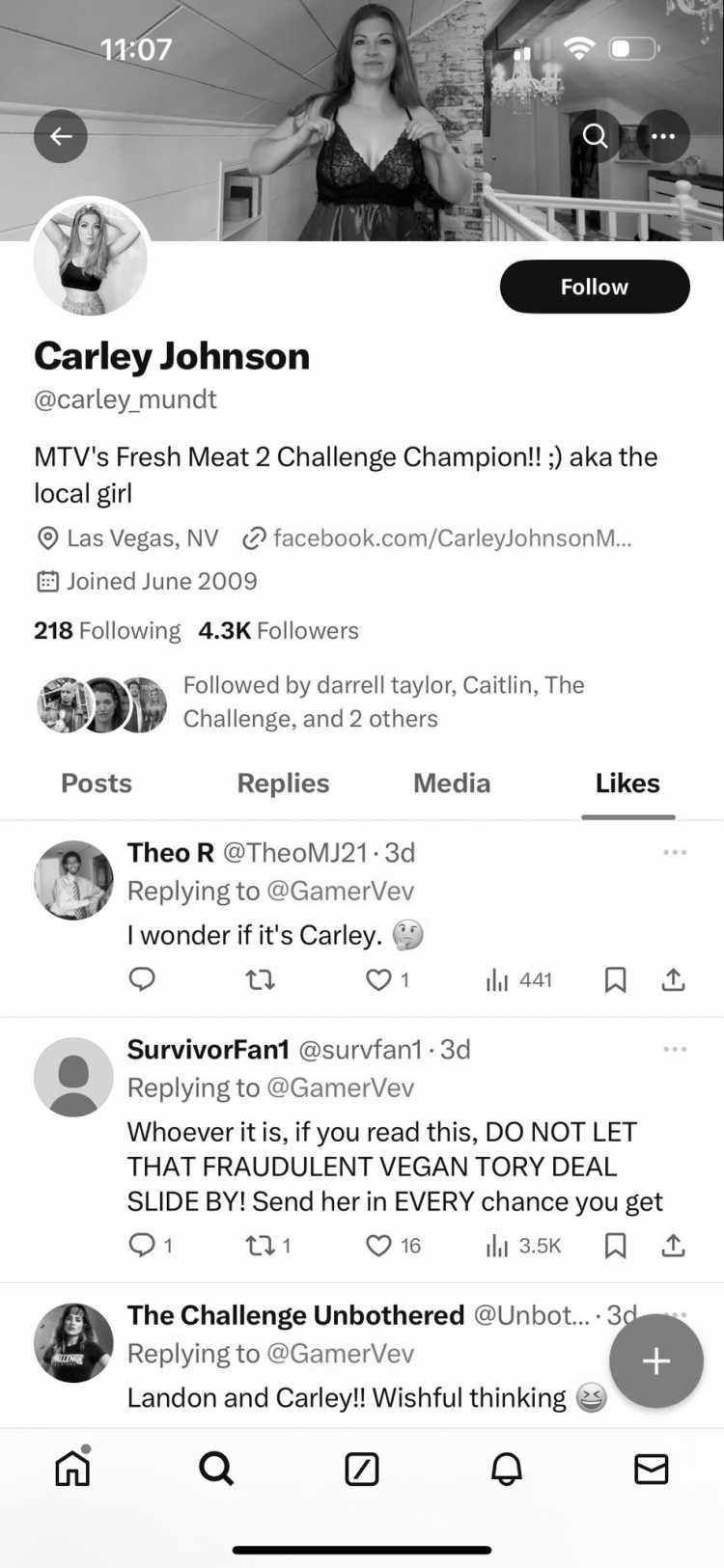Viewport: 724px width, 1568px height.
Task: Open direct messages envelope
Action: pyautogui.click(x=651, y=1469)
